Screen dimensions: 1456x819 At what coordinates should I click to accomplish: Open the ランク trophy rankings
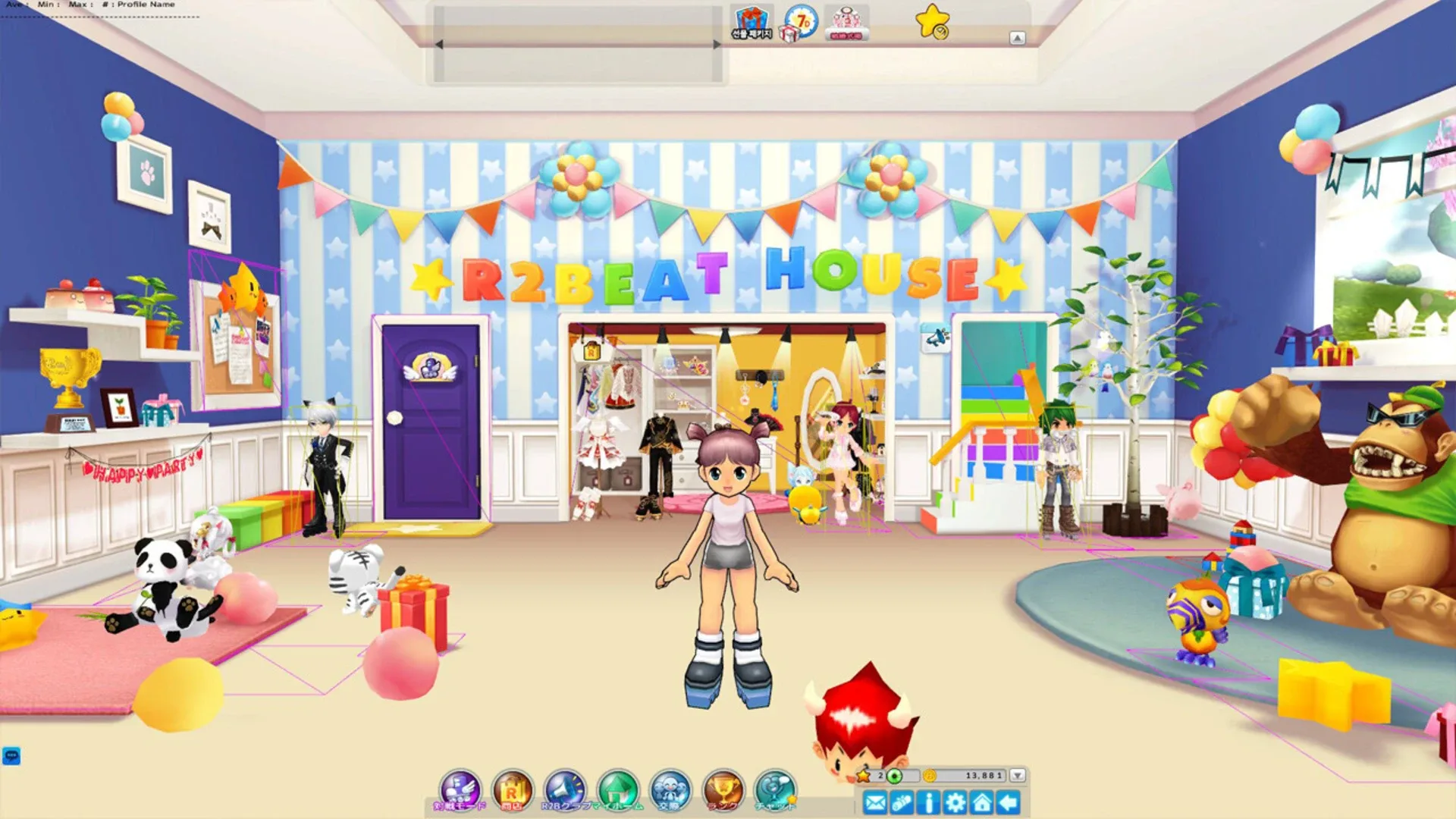pos(723,790)
